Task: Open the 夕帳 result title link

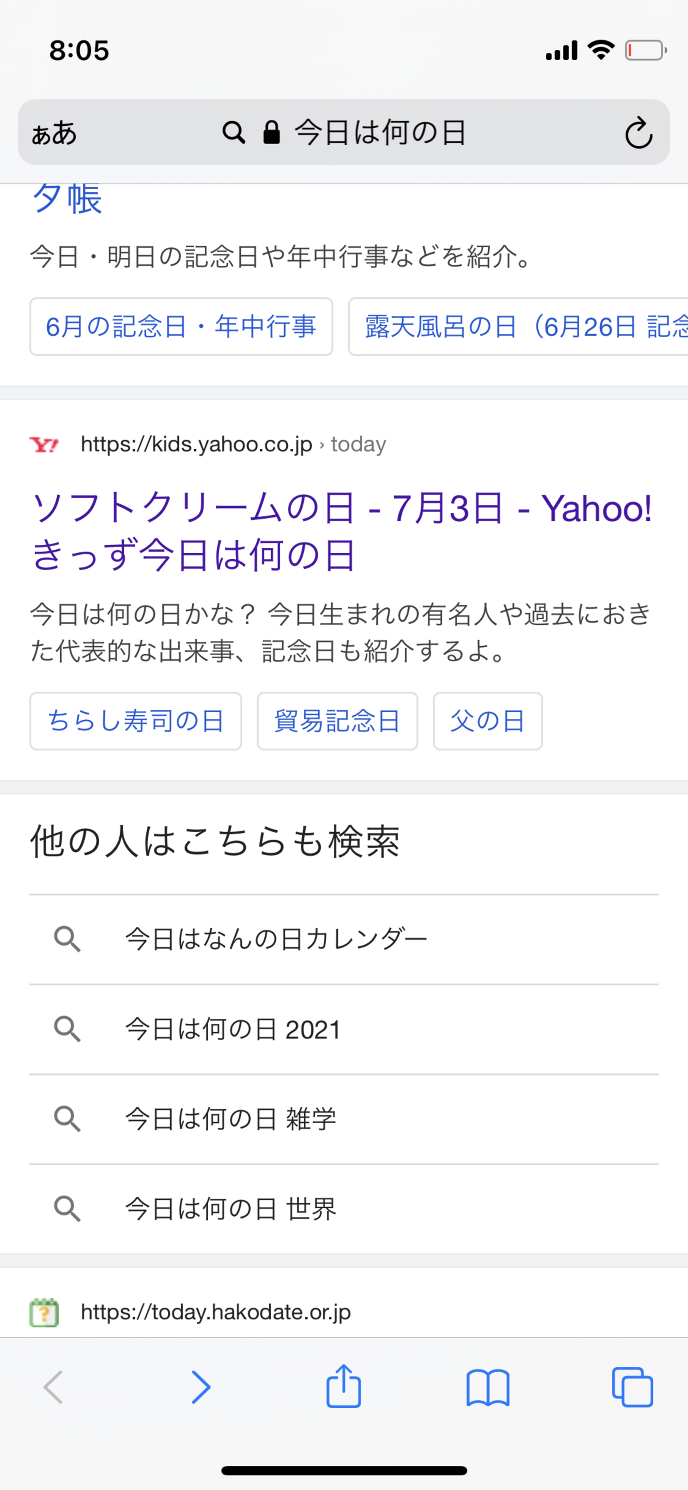Action: [x=67, y=200]
